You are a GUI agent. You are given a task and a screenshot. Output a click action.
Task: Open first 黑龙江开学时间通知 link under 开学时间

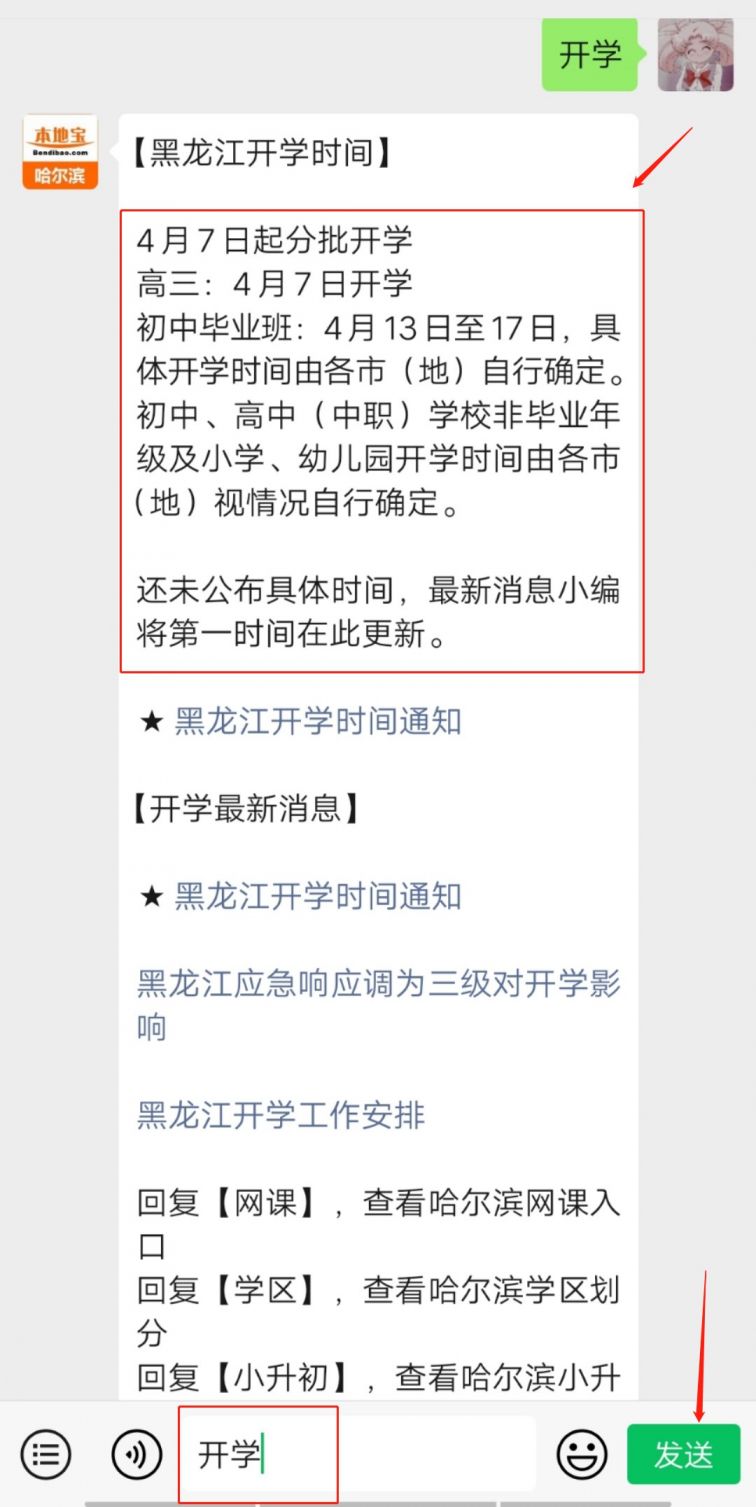click(x=317, y=721)
